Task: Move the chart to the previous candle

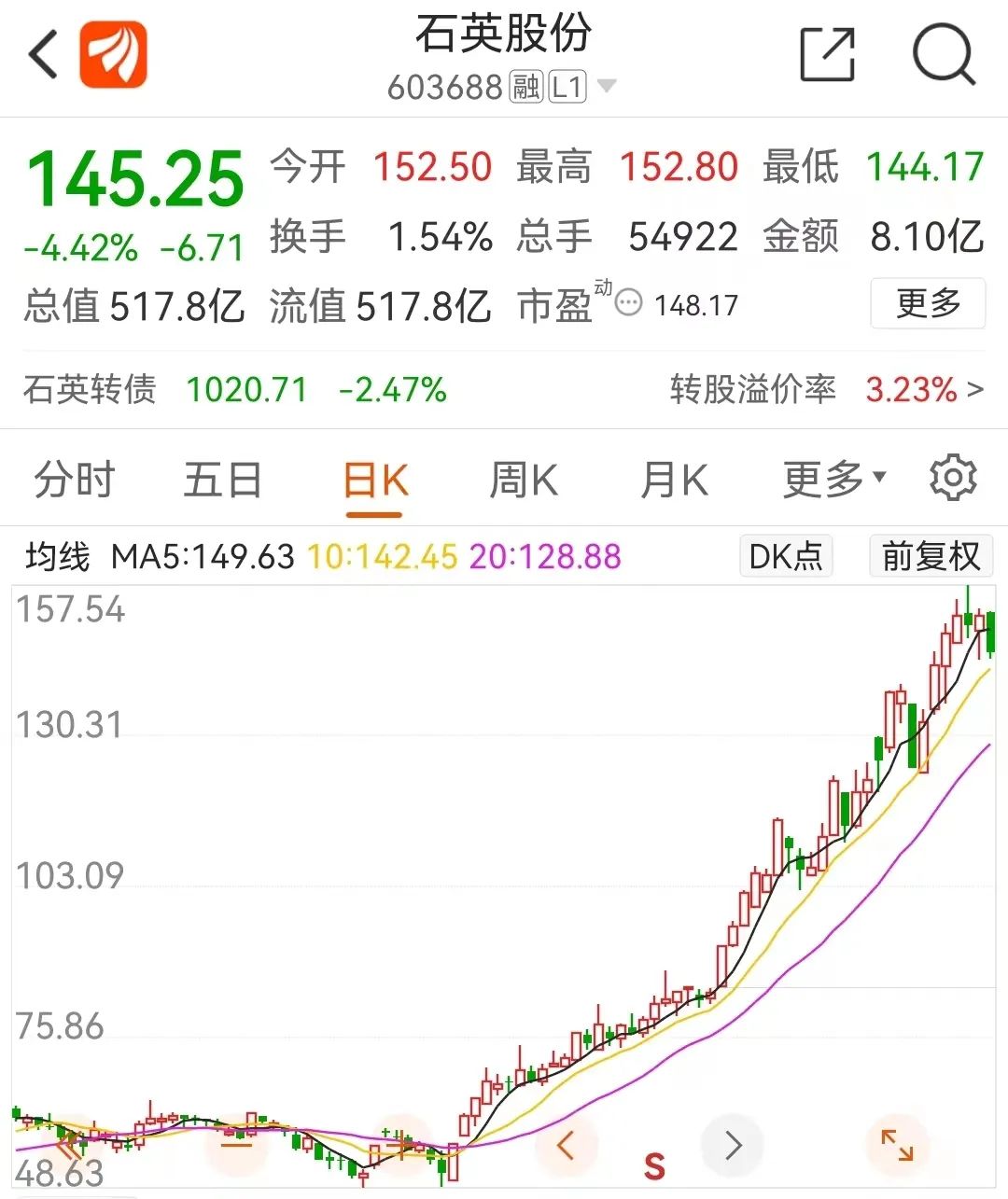Action: coord(565,1144)
